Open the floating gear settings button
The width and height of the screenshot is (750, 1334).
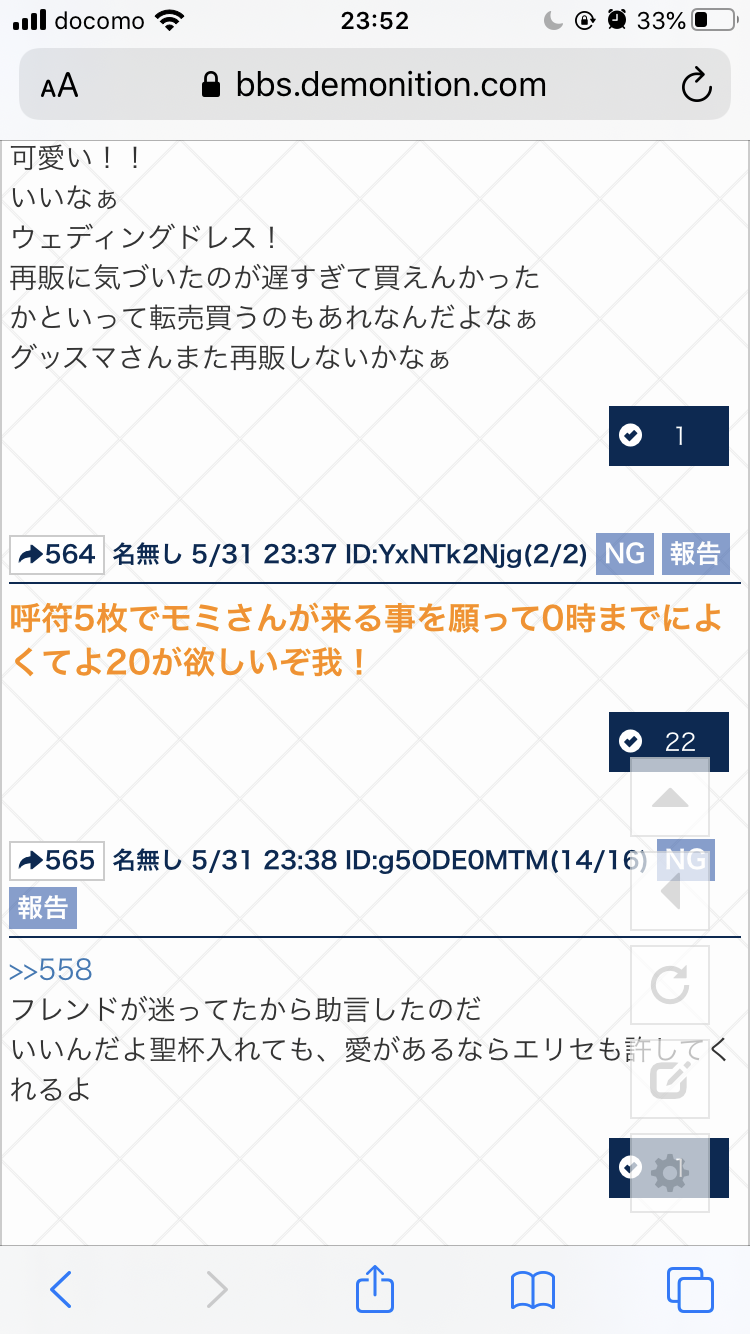click(670, 1172)
